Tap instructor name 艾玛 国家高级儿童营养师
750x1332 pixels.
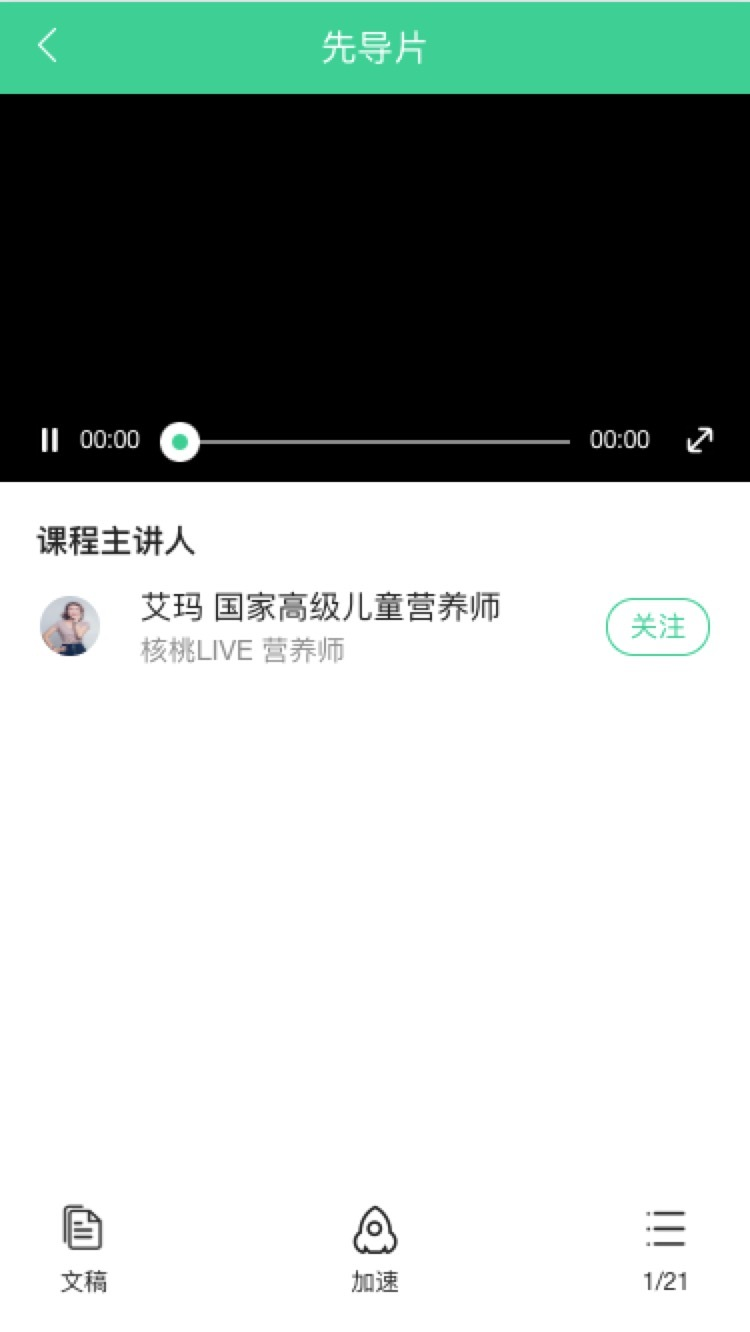[320, 607]
